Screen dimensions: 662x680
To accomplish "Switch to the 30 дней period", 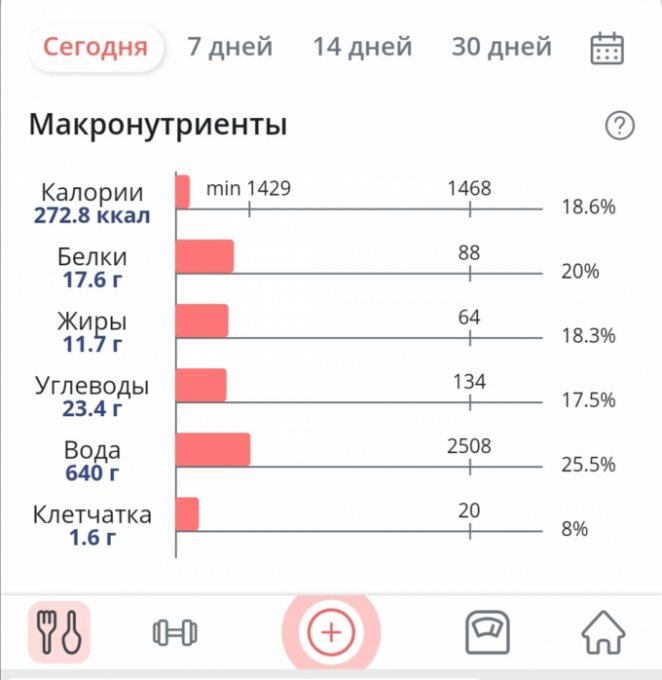I will [501, 47].
